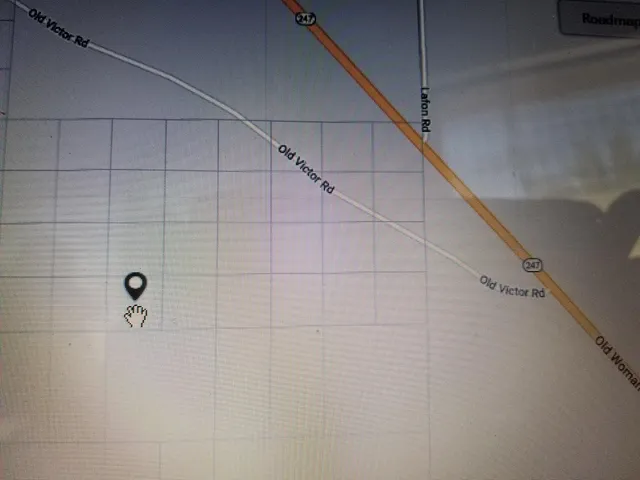Select the black location pin marker
640x480 pixels.
(x=135, y=286)
